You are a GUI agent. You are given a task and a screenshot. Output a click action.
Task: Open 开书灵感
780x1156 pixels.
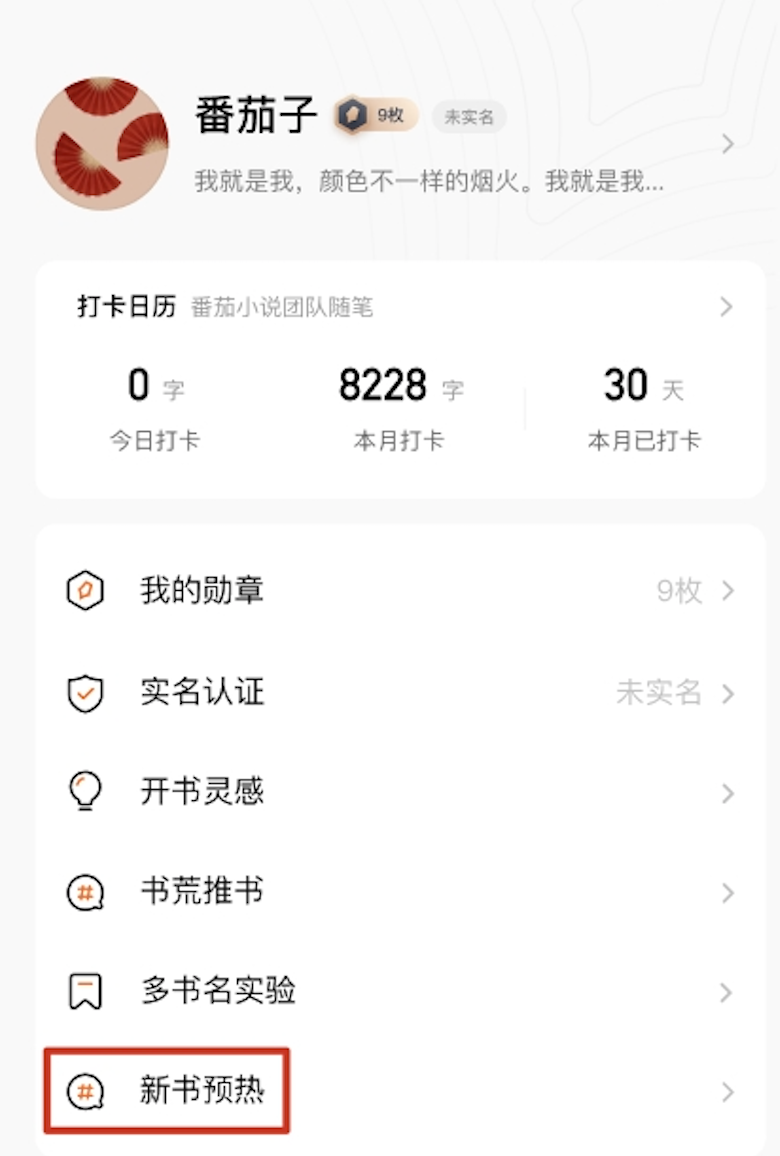click(400, 792)
